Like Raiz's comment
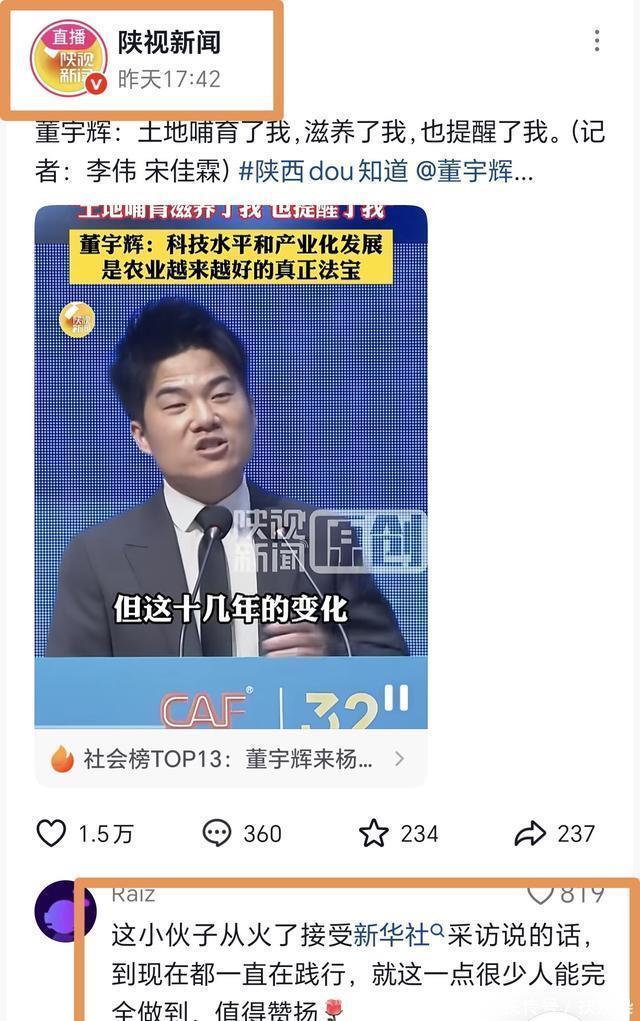Viewport: 640px width, 1021px height. 541,893
